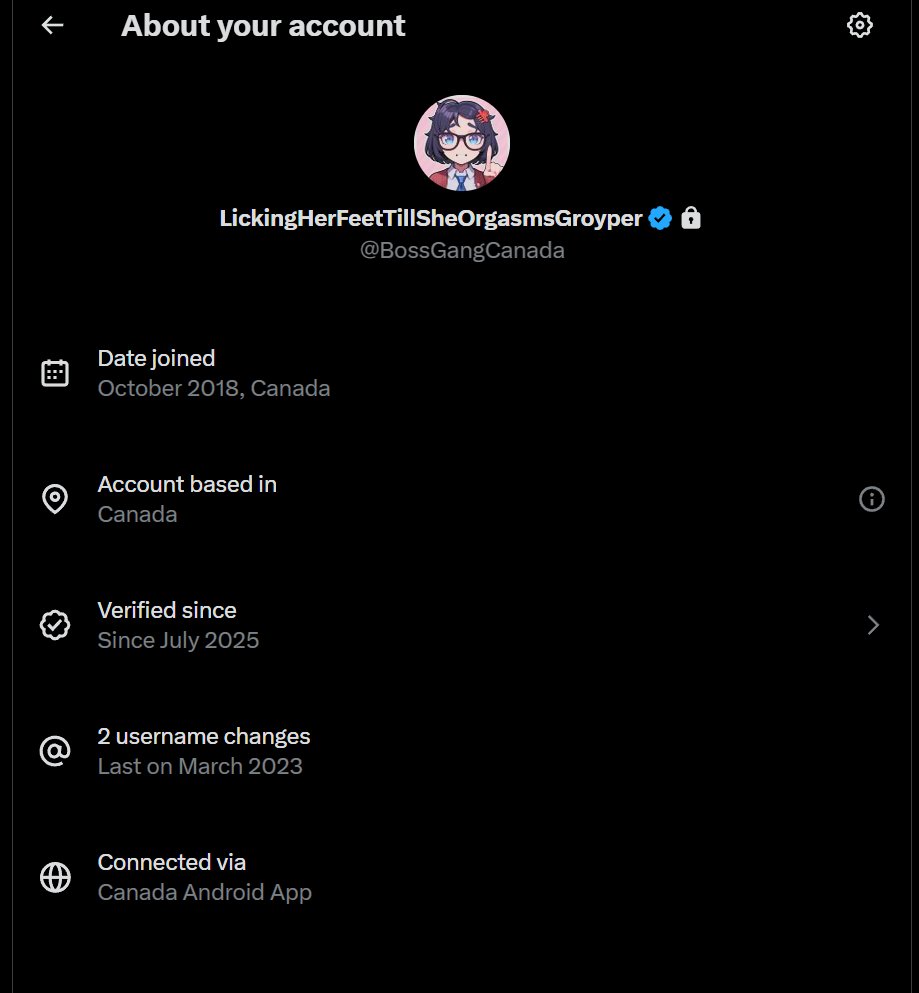Open settings via the gear icon

859,25
